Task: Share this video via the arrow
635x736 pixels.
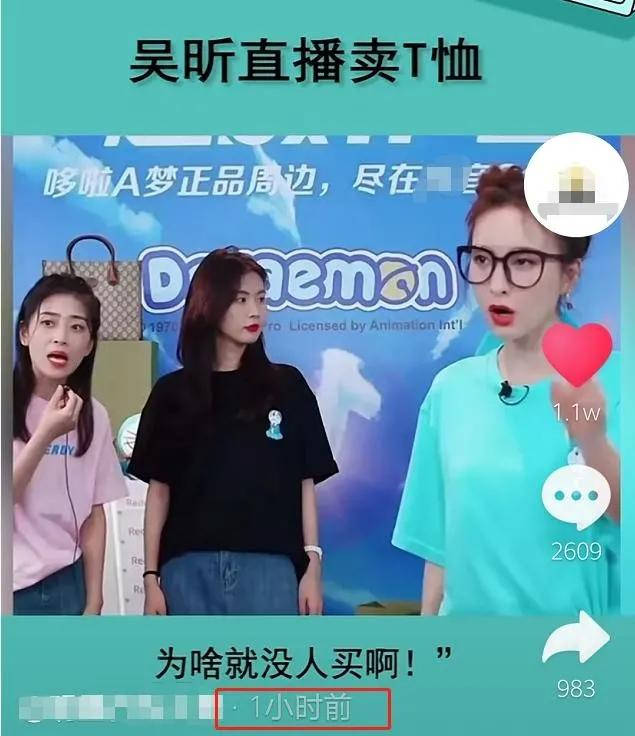Action: pyautogui.click(x=576, y=639)
